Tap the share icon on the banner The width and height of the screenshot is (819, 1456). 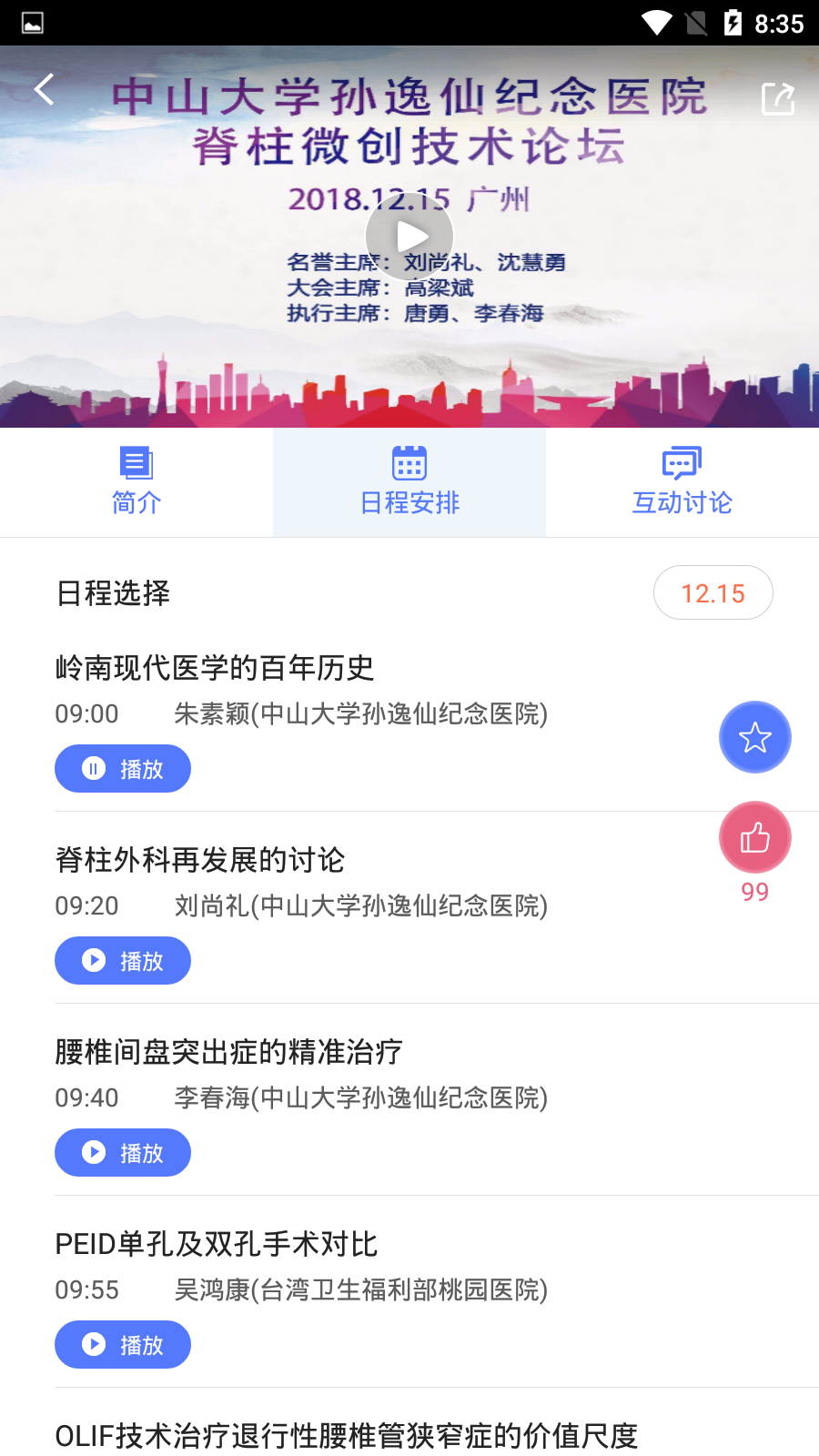(777, 98)
